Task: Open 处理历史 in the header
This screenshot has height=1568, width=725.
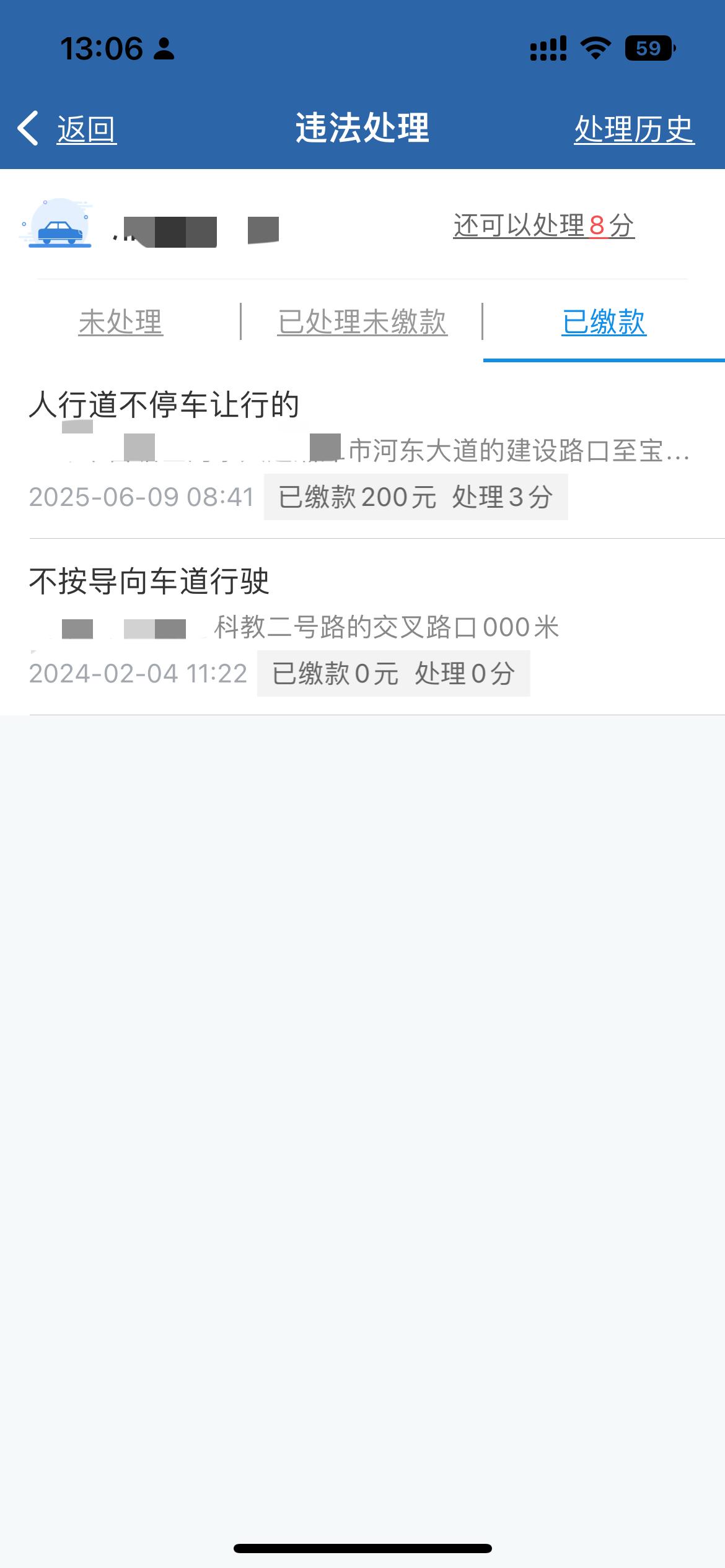Action: (634, 129)
